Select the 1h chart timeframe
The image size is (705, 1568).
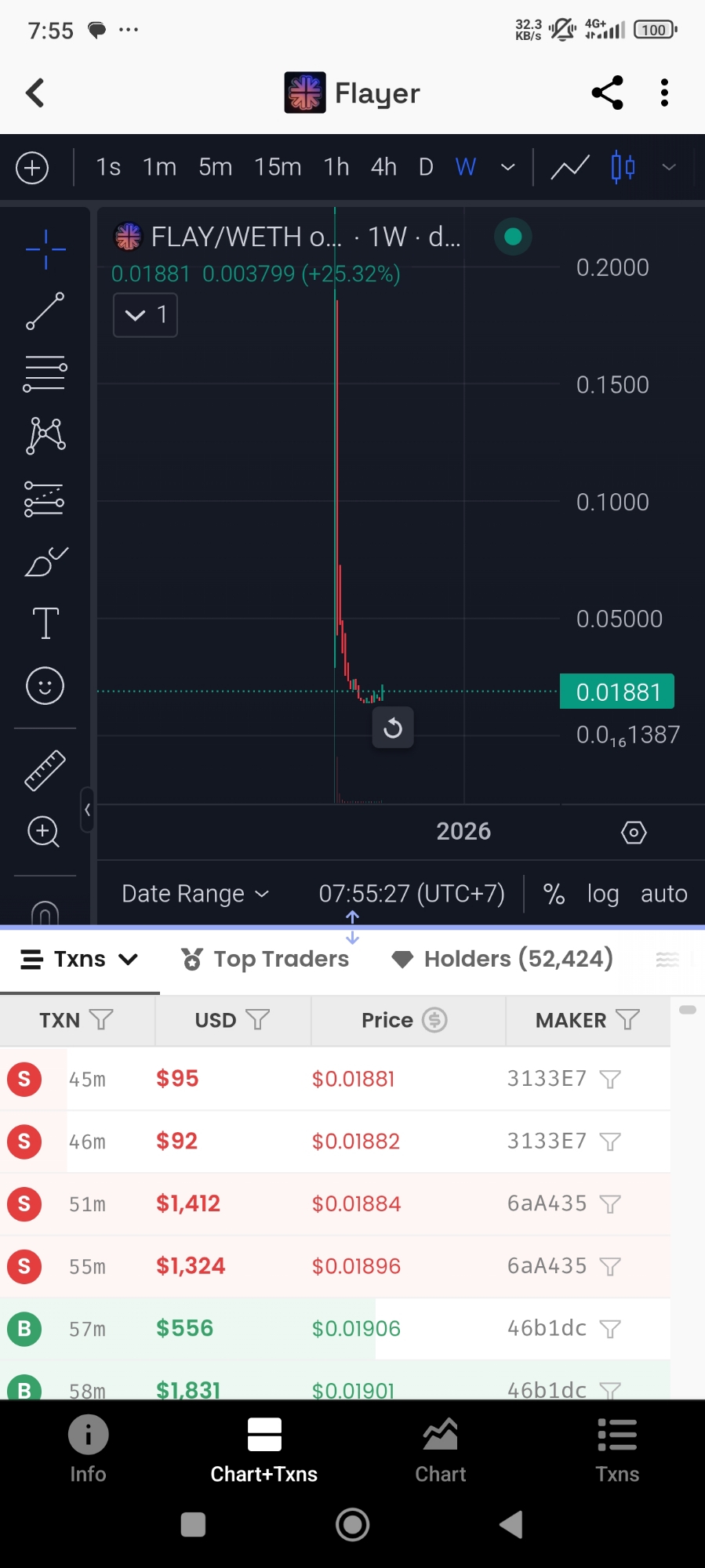tap(336, 167)
